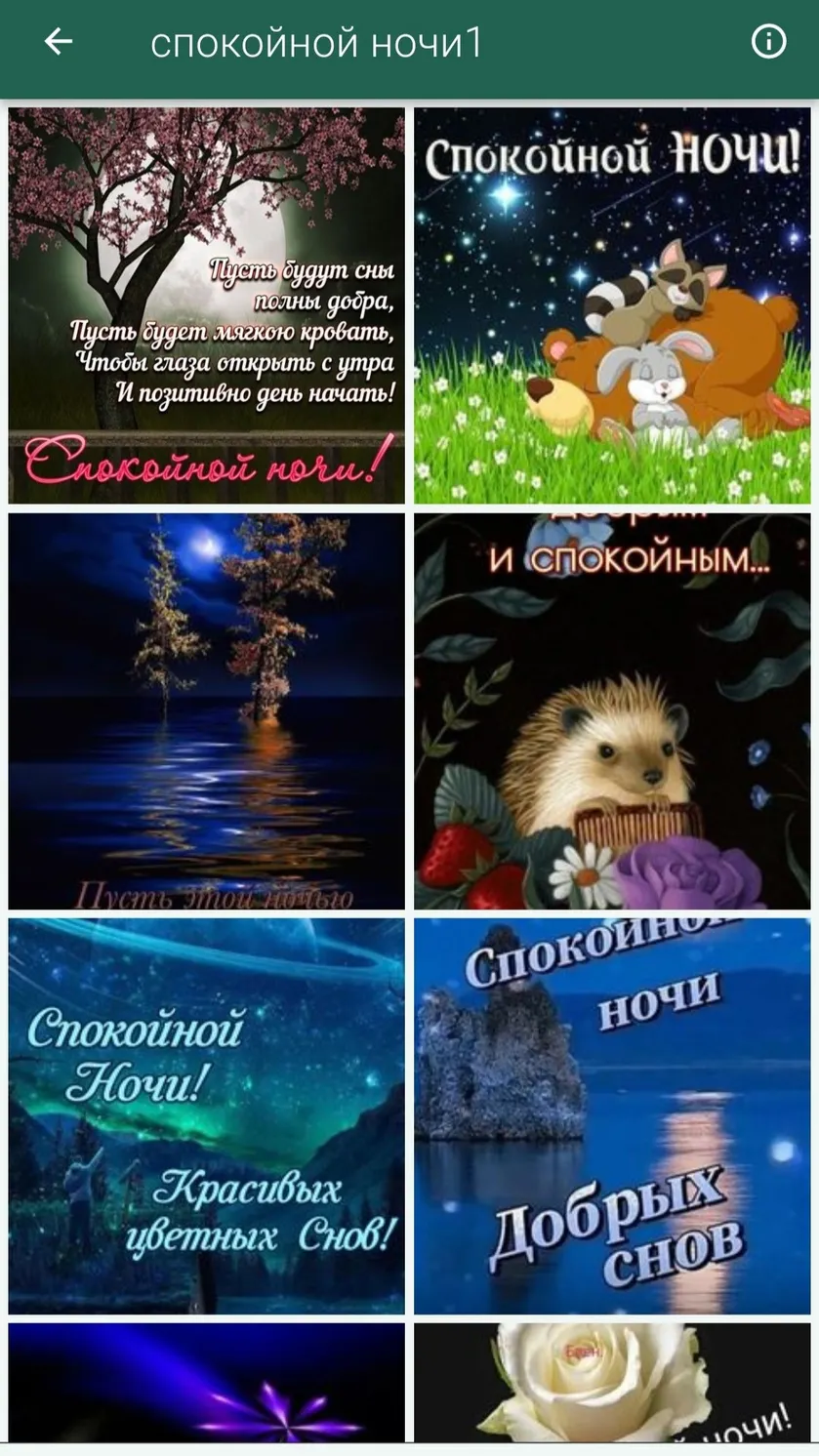This screenshot has width=819, height=1456.
Task: Open the info icon in app bar
Action: (x=768, y=41)
